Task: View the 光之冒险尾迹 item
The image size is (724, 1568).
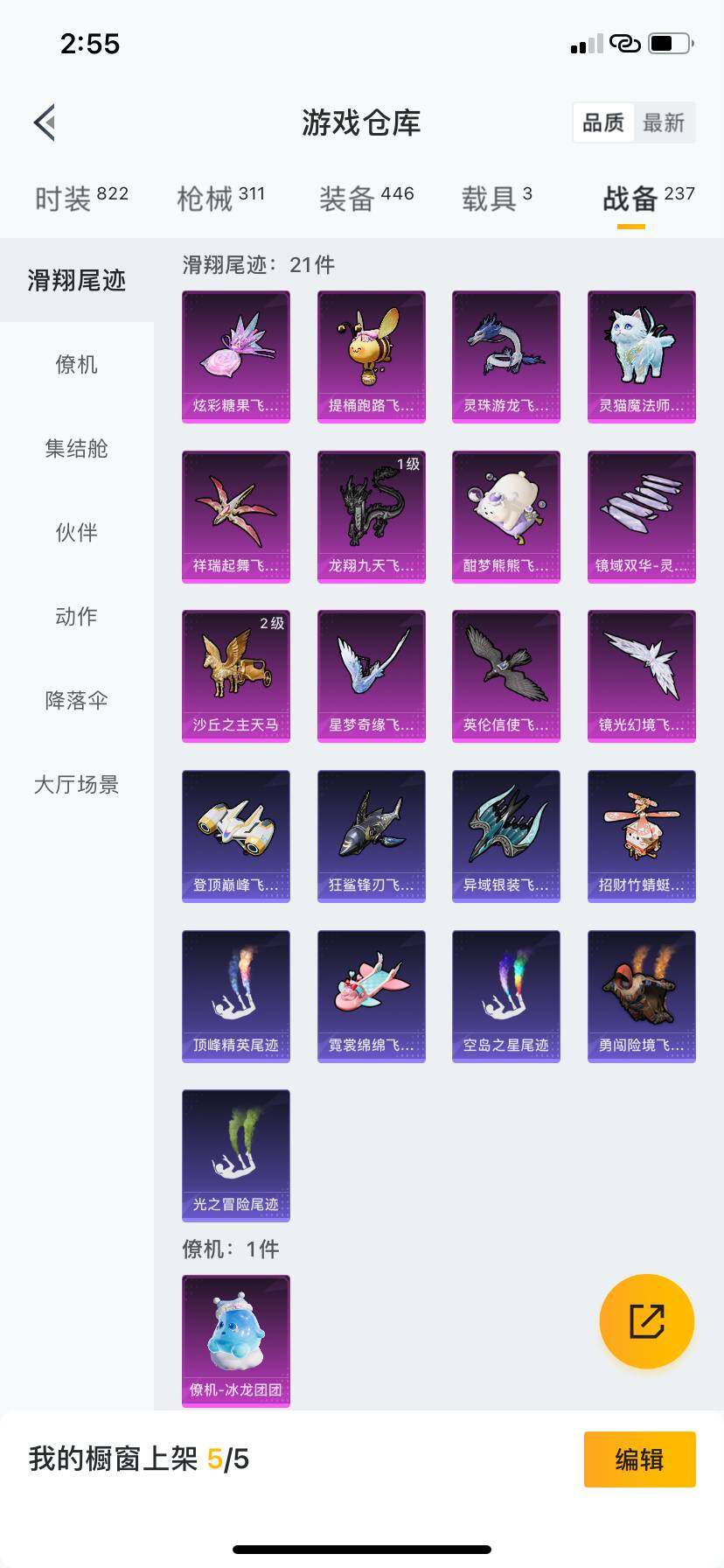Action: (x=235, y=1155)
